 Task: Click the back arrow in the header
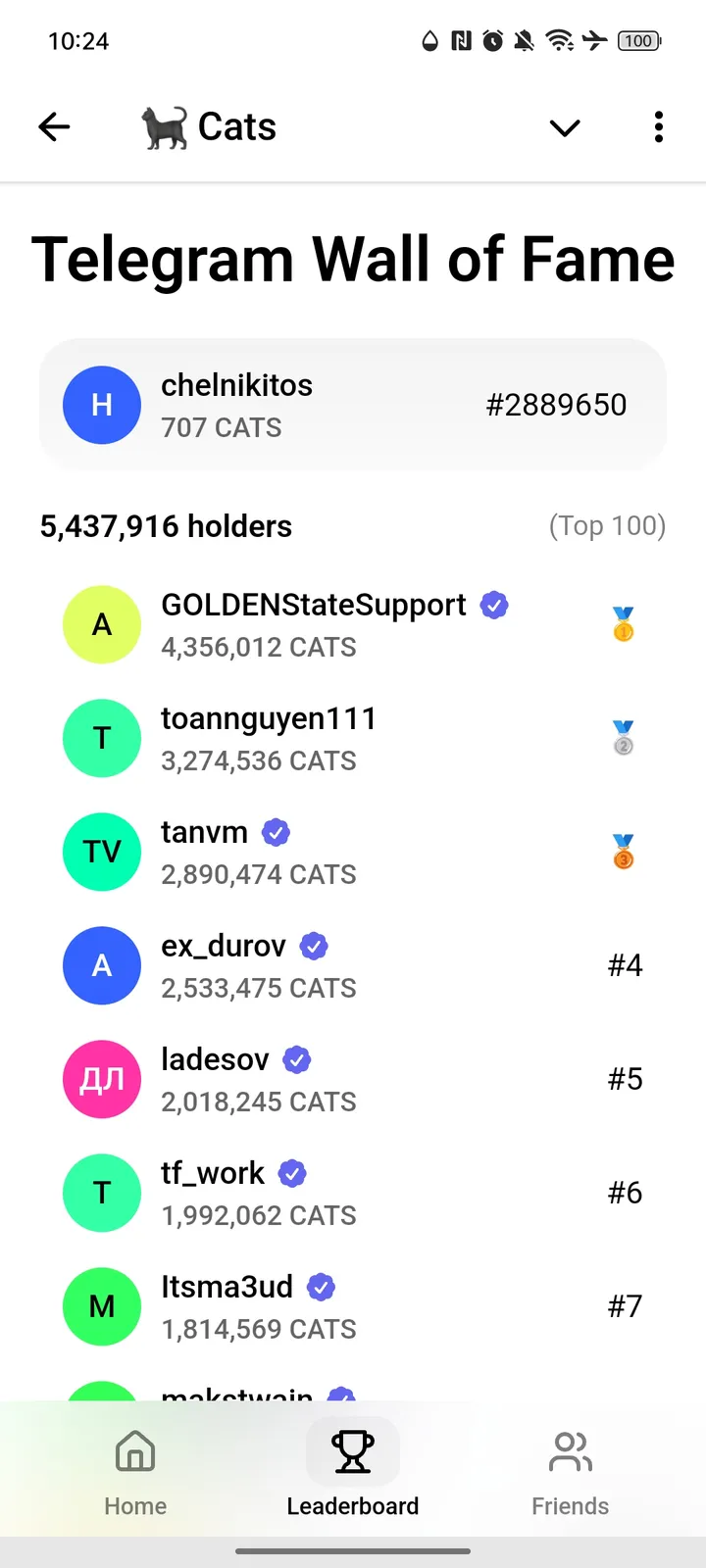point(54,126)
